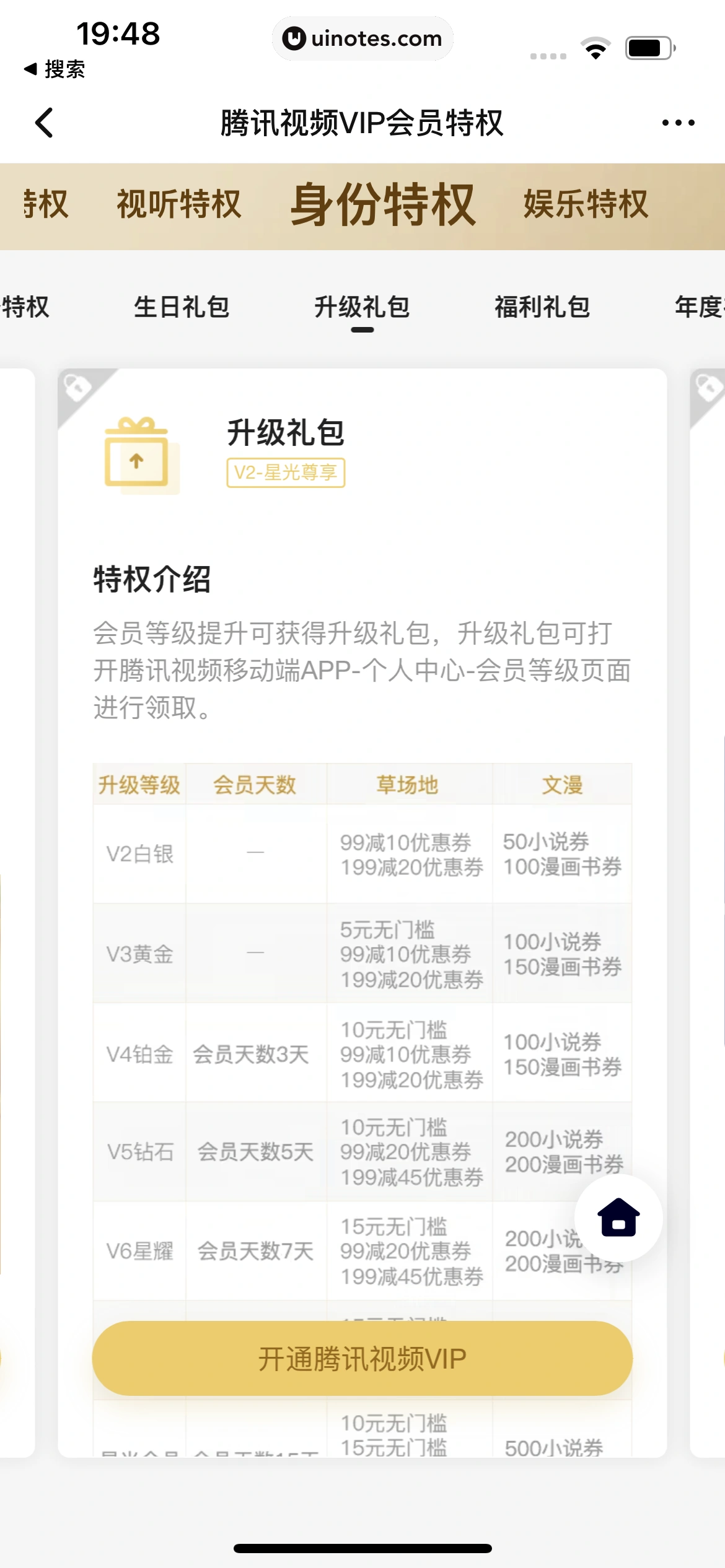Return to 搜索 via status bar back link
The height and width of the screenshot is (1568, 725).
click(55, 69)
